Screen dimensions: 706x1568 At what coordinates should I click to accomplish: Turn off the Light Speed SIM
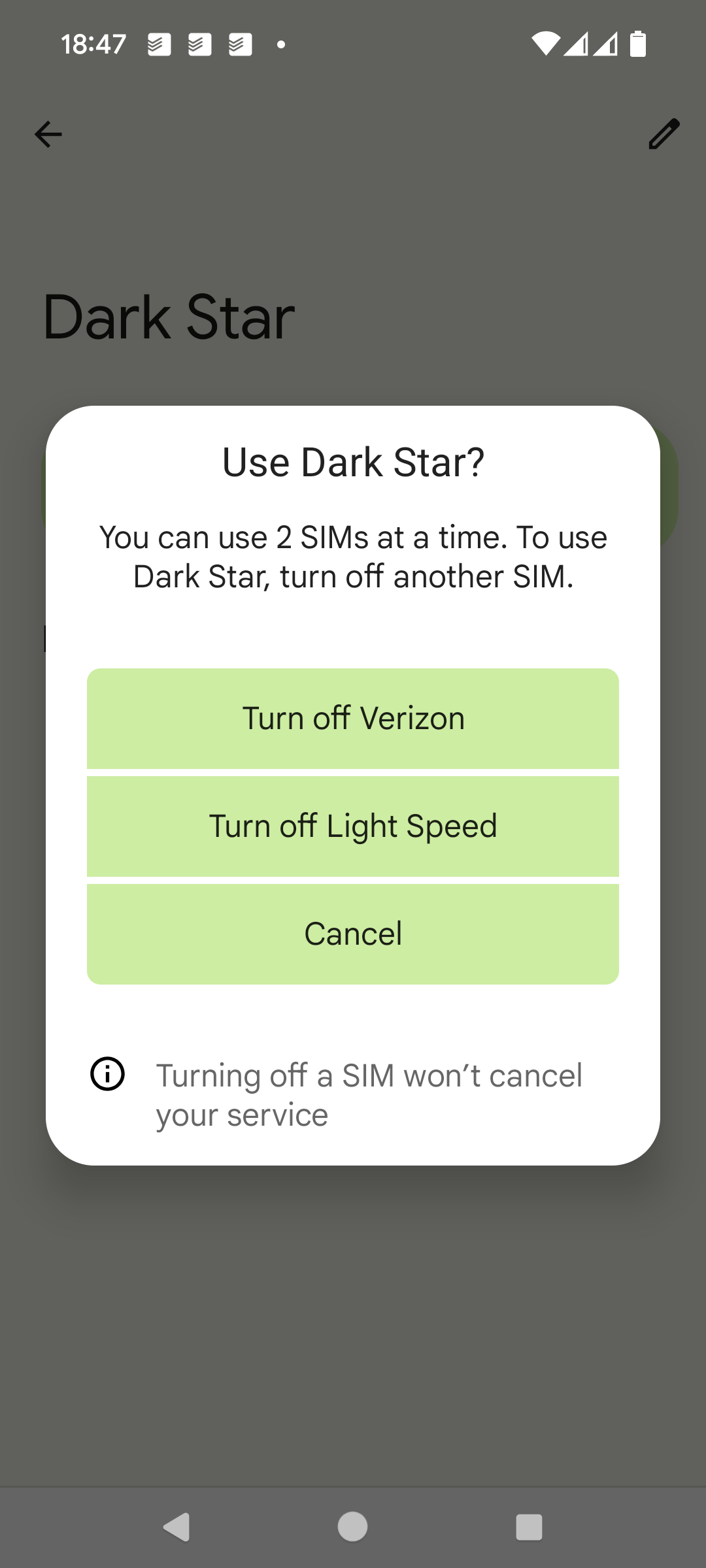[x=353, y=826]
